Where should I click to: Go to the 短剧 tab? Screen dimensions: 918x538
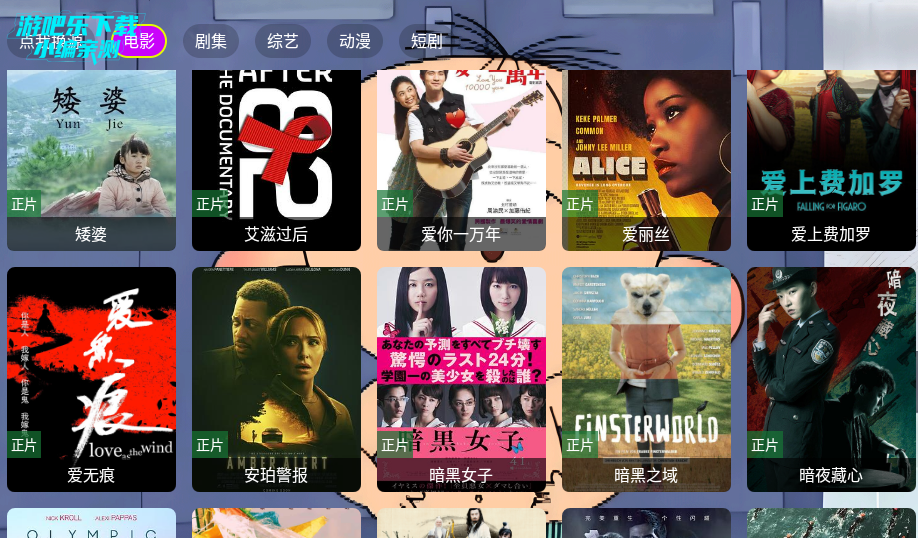click(426, 41)
